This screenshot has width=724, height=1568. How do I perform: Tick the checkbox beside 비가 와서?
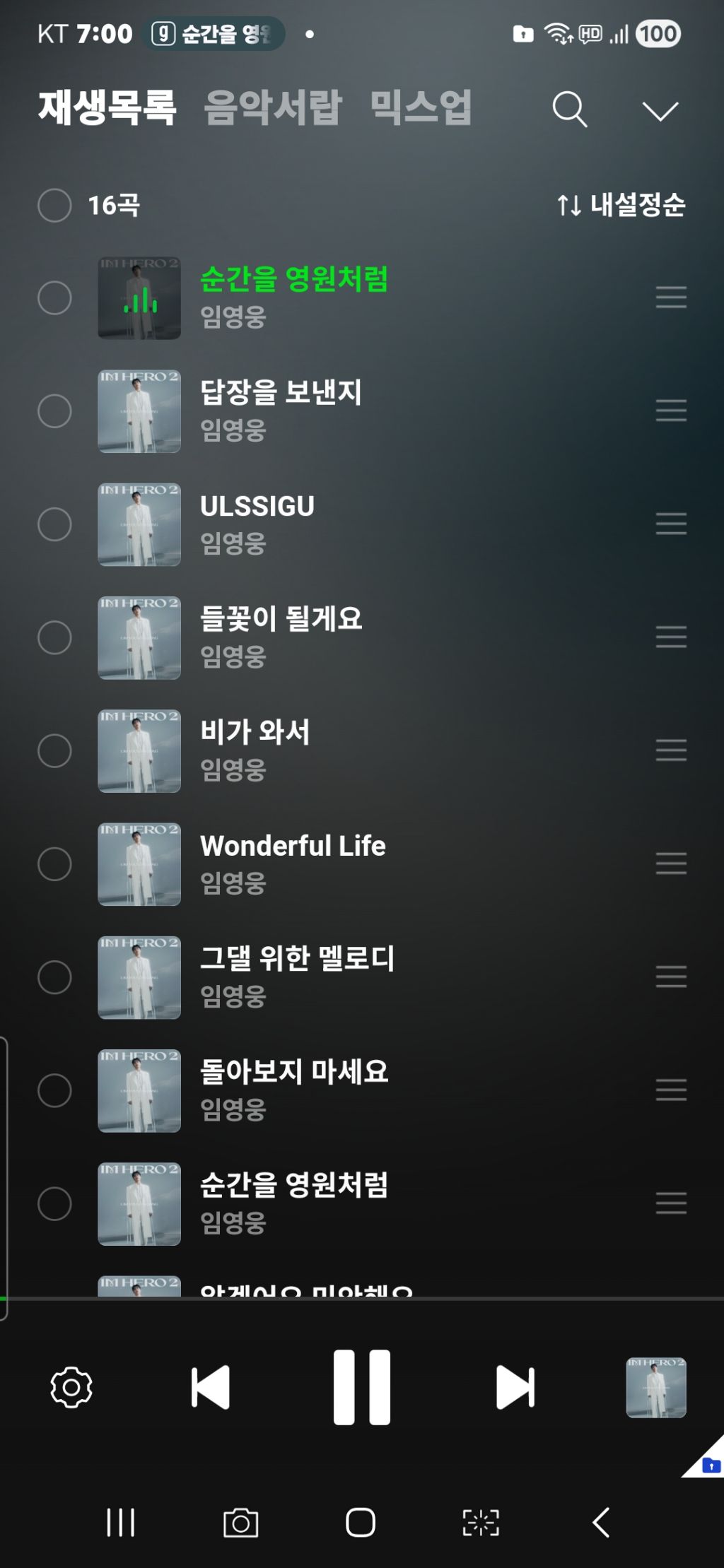tap(54, 750)
